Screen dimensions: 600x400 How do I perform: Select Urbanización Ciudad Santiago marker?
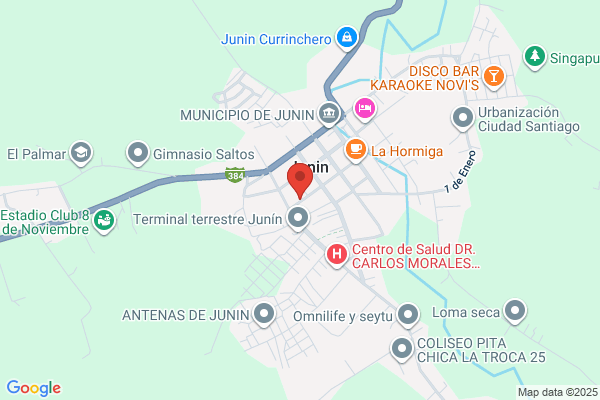coord(463,118)
